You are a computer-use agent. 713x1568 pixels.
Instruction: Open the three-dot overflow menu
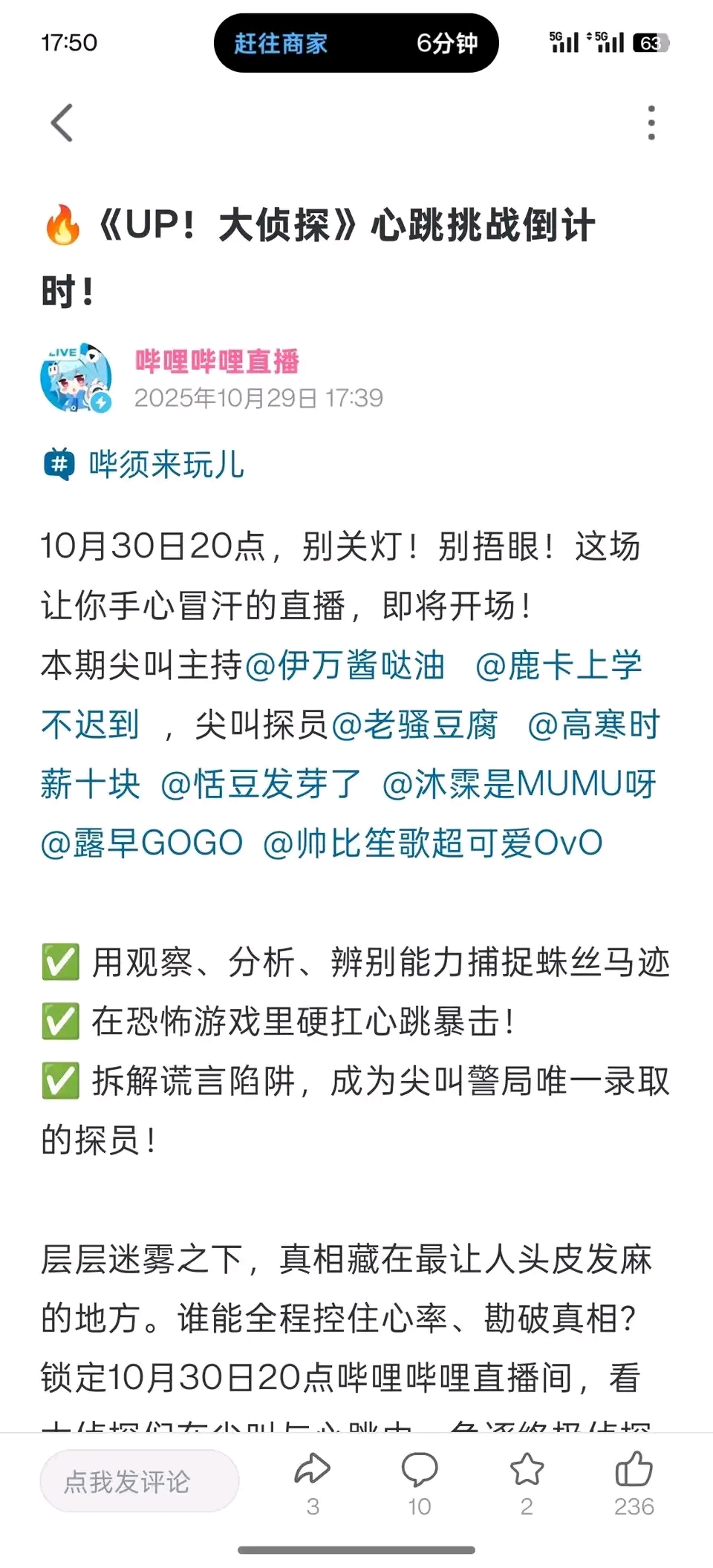pyautogui.click(x=651, y=122)
